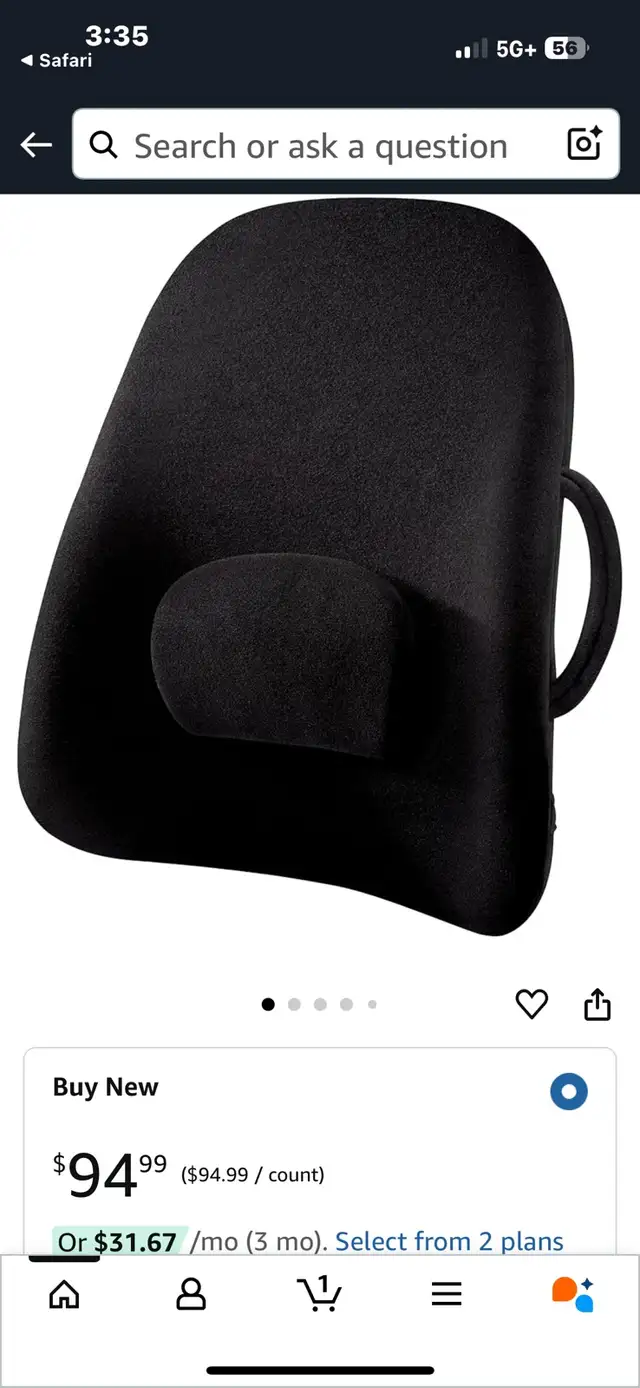Open the account profile tab
The image size is (640, 1388).
click(191, 1295)
